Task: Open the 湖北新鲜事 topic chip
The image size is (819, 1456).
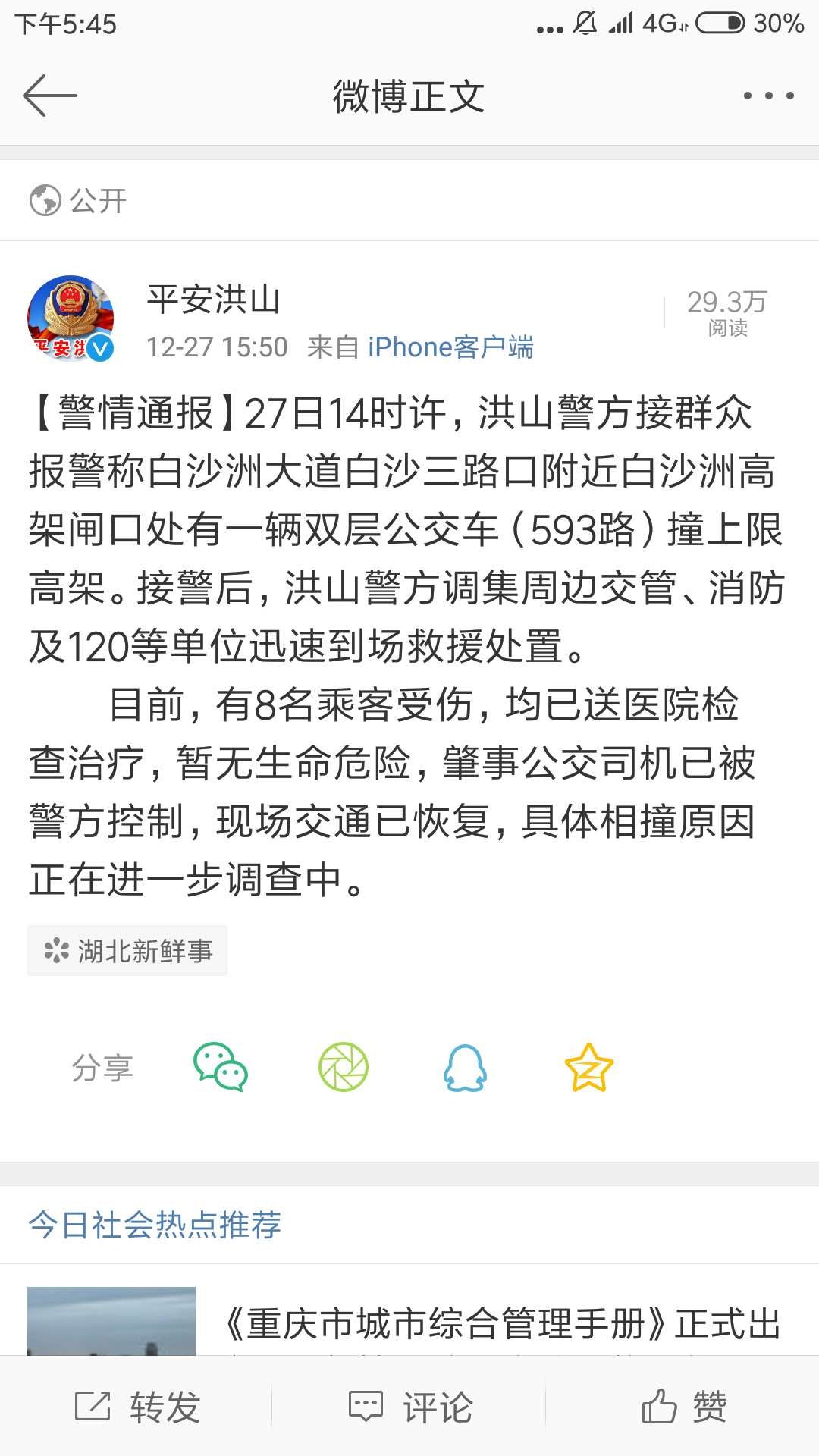Action: [x=127, y=950]
